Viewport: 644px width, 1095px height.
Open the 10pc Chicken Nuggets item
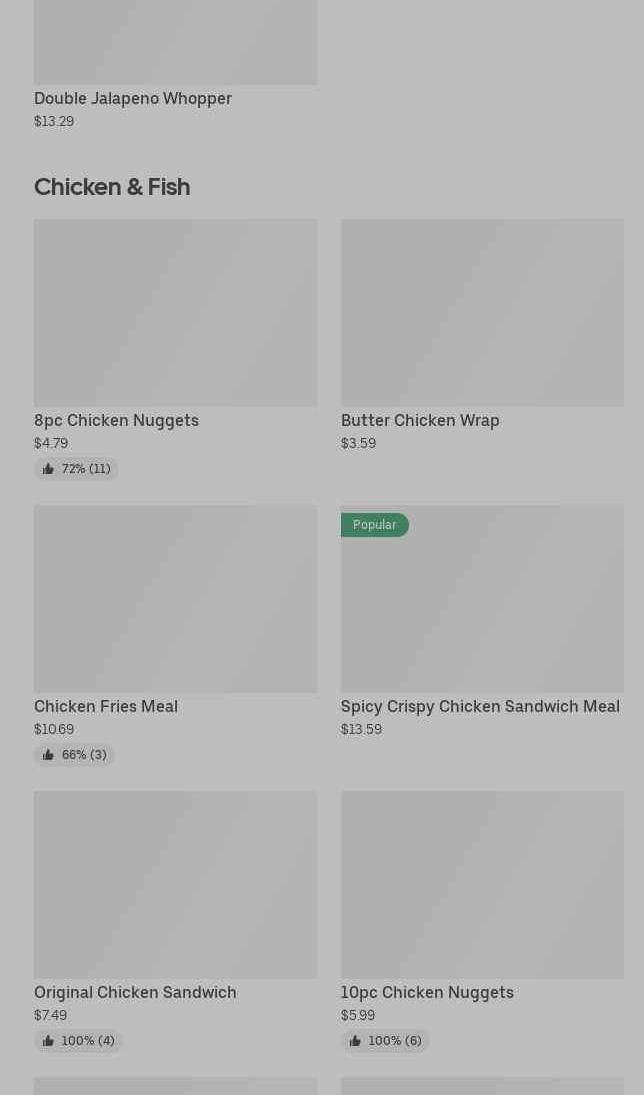coord(482,921)
